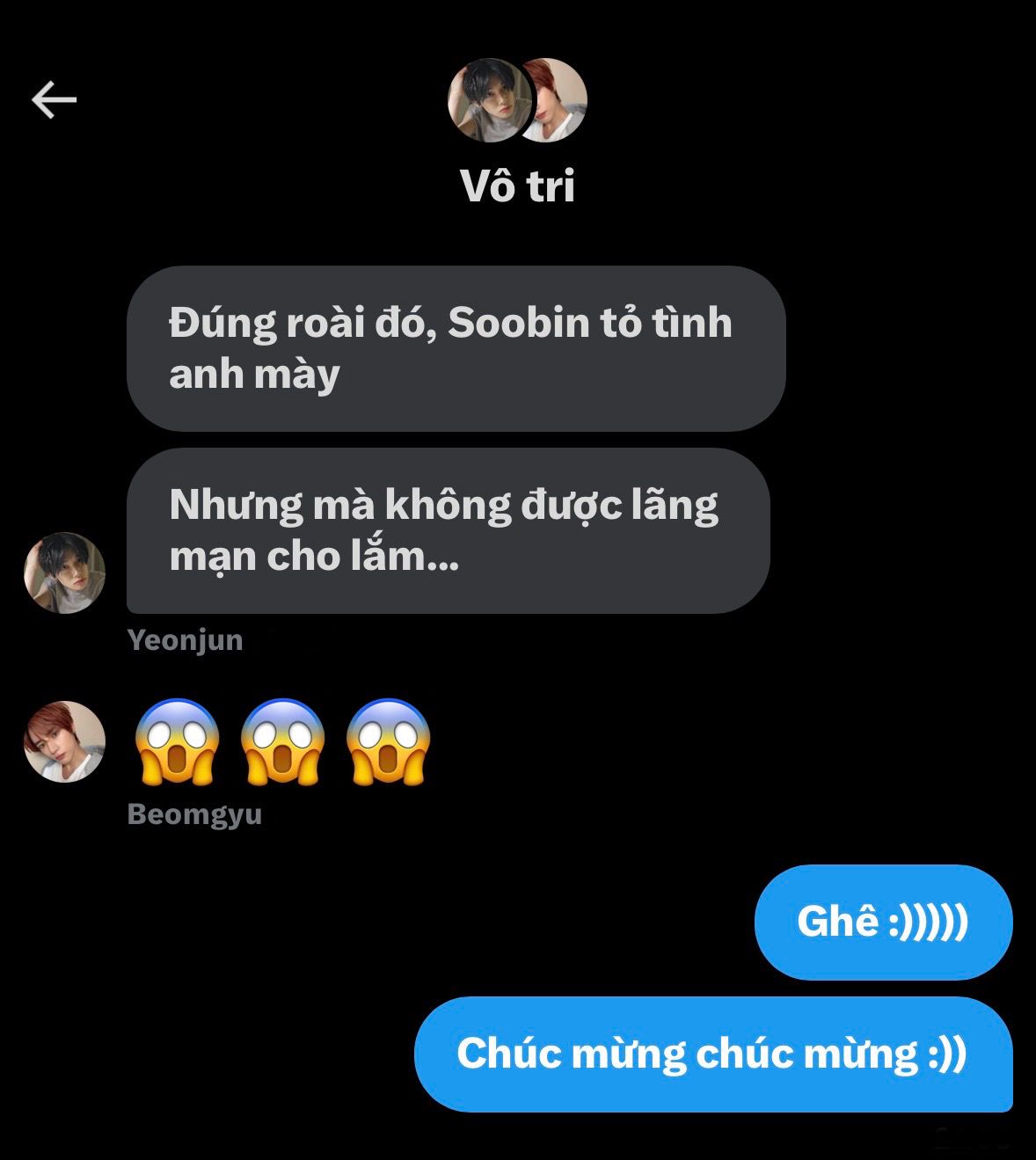Image resolution: width=1036 pixels, height=1160 pixels.
Task: Open Yeonjun's profile picture
Action: [64, 573]
